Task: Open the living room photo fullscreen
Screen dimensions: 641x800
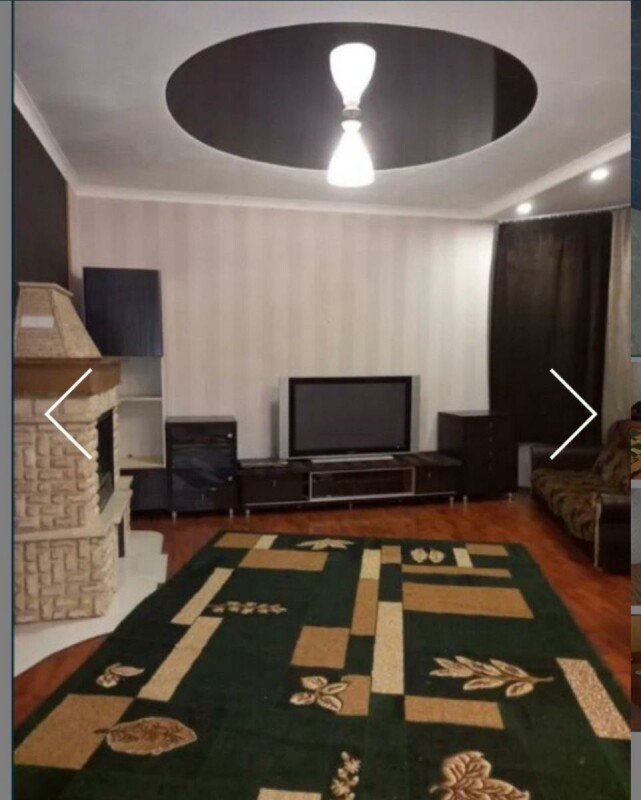Action: pyautogui.click(x=320, y=300)
